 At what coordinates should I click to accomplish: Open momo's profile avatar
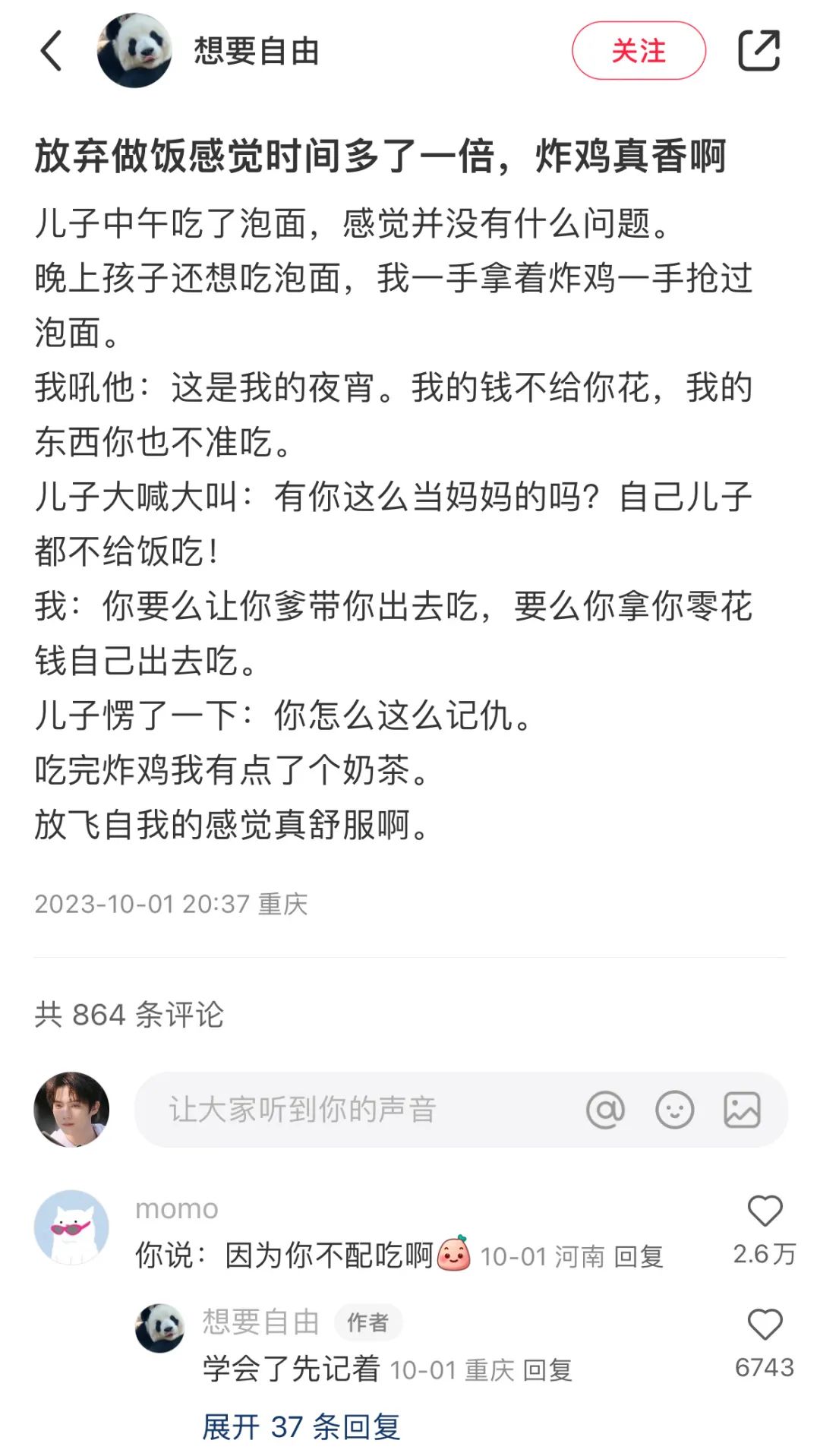pyautogui.click(x=71, y=1227)
